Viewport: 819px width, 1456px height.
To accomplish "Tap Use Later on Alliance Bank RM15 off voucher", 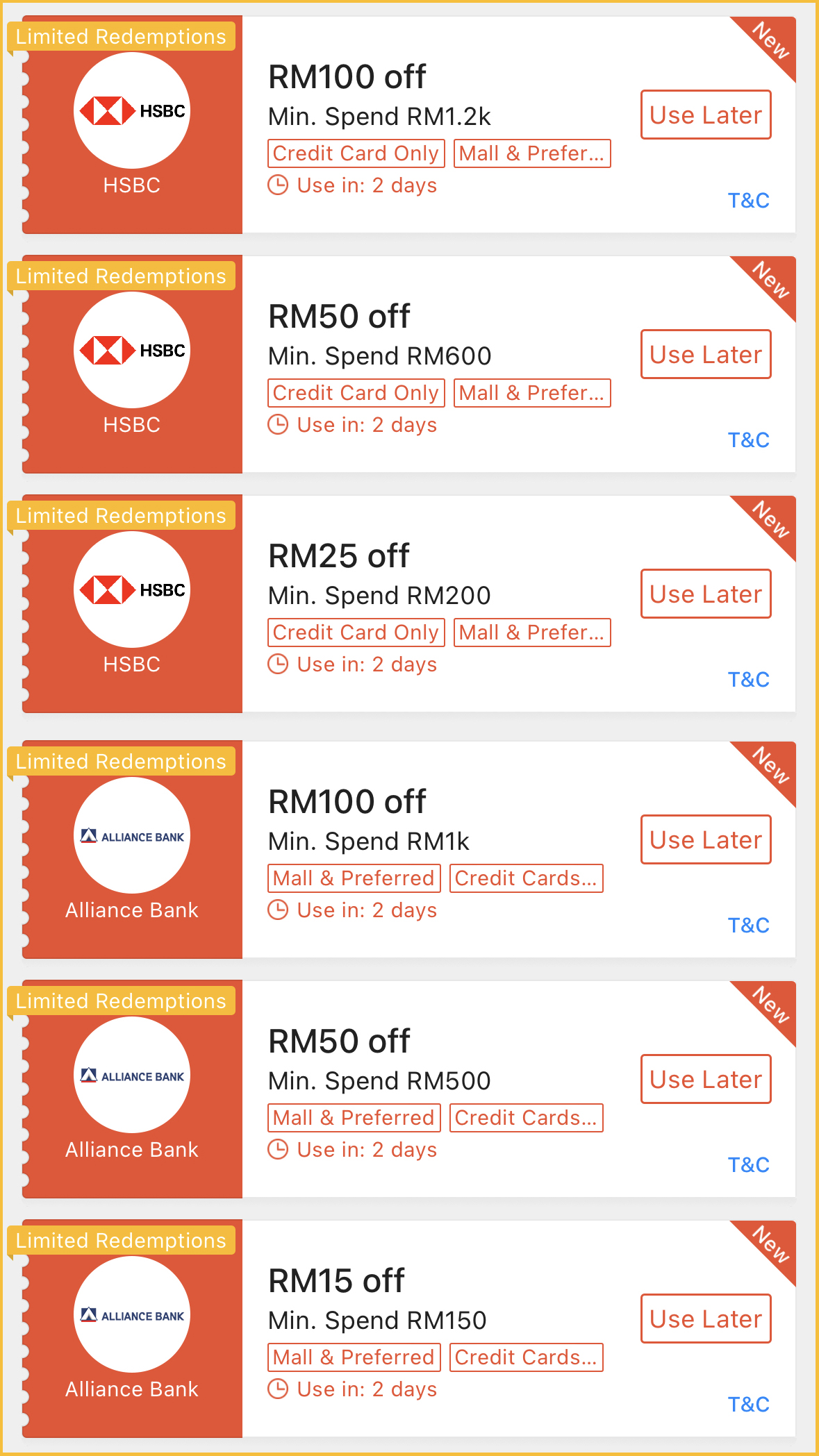I will (x=706, y=1319).
